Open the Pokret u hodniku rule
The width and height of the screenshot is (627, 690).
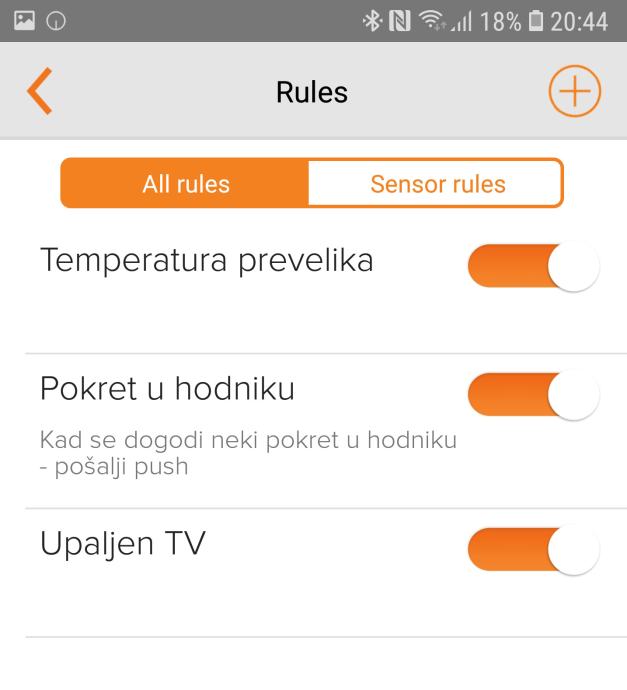[167, 390]
